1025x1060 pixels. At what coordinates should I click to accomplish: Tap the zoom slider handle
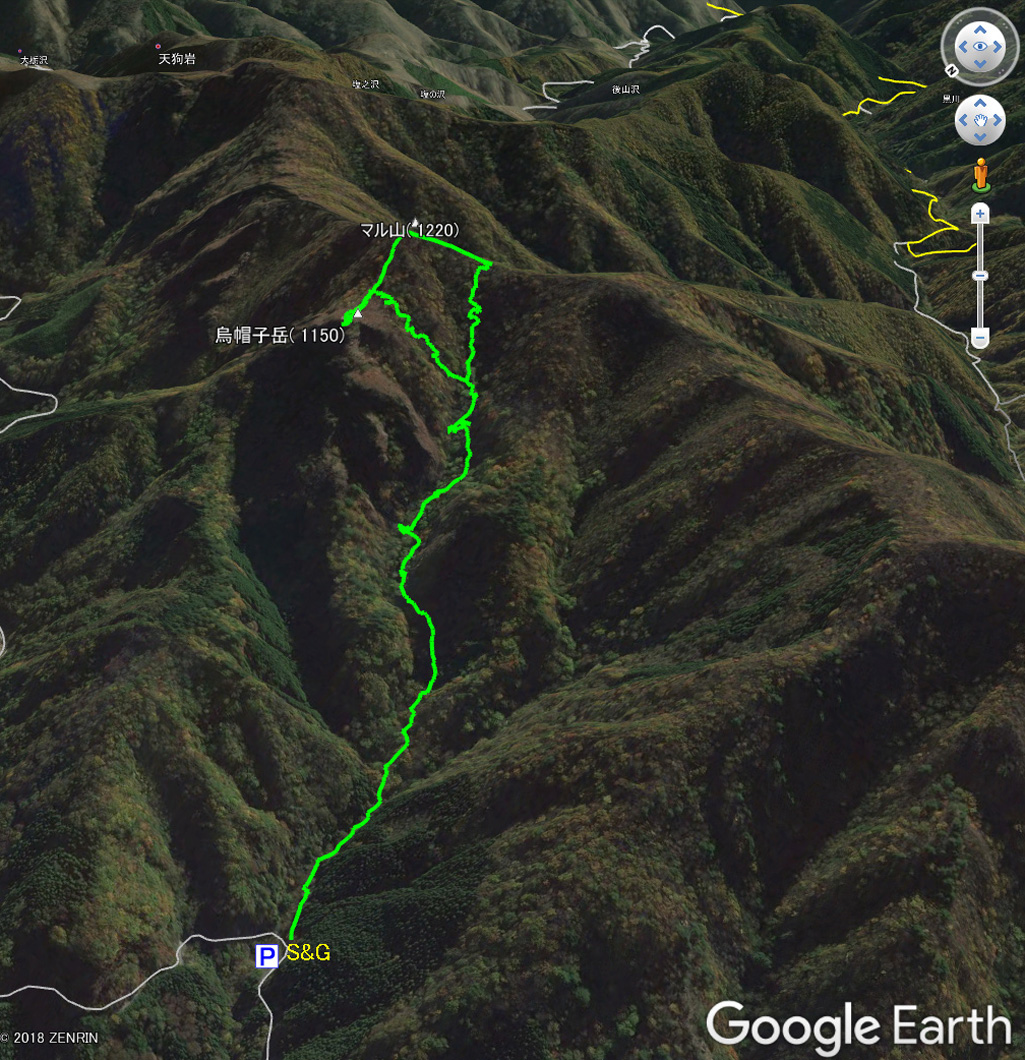click(980, 276)
